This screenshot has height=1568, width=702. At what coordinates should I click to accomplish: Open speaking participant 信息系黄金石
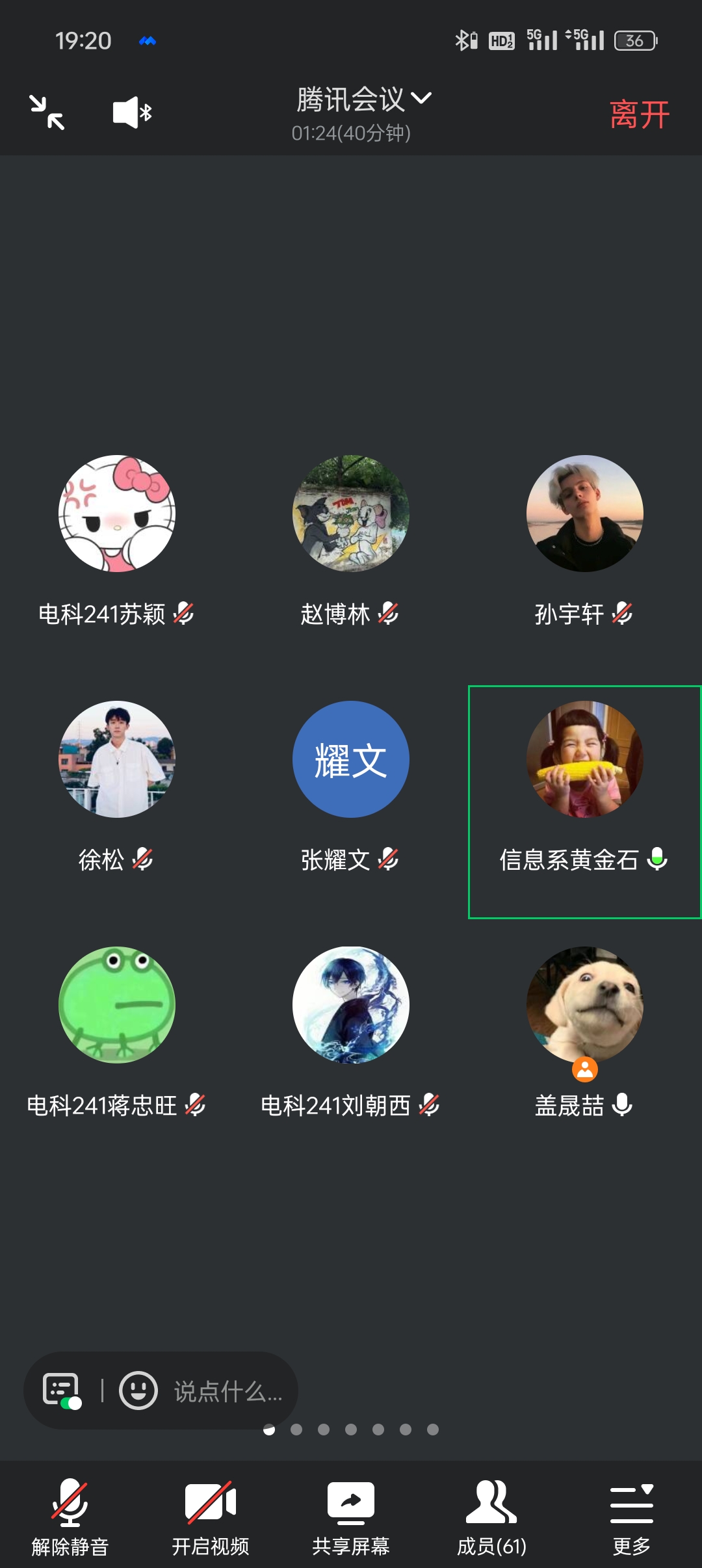(x=585, y=759)
